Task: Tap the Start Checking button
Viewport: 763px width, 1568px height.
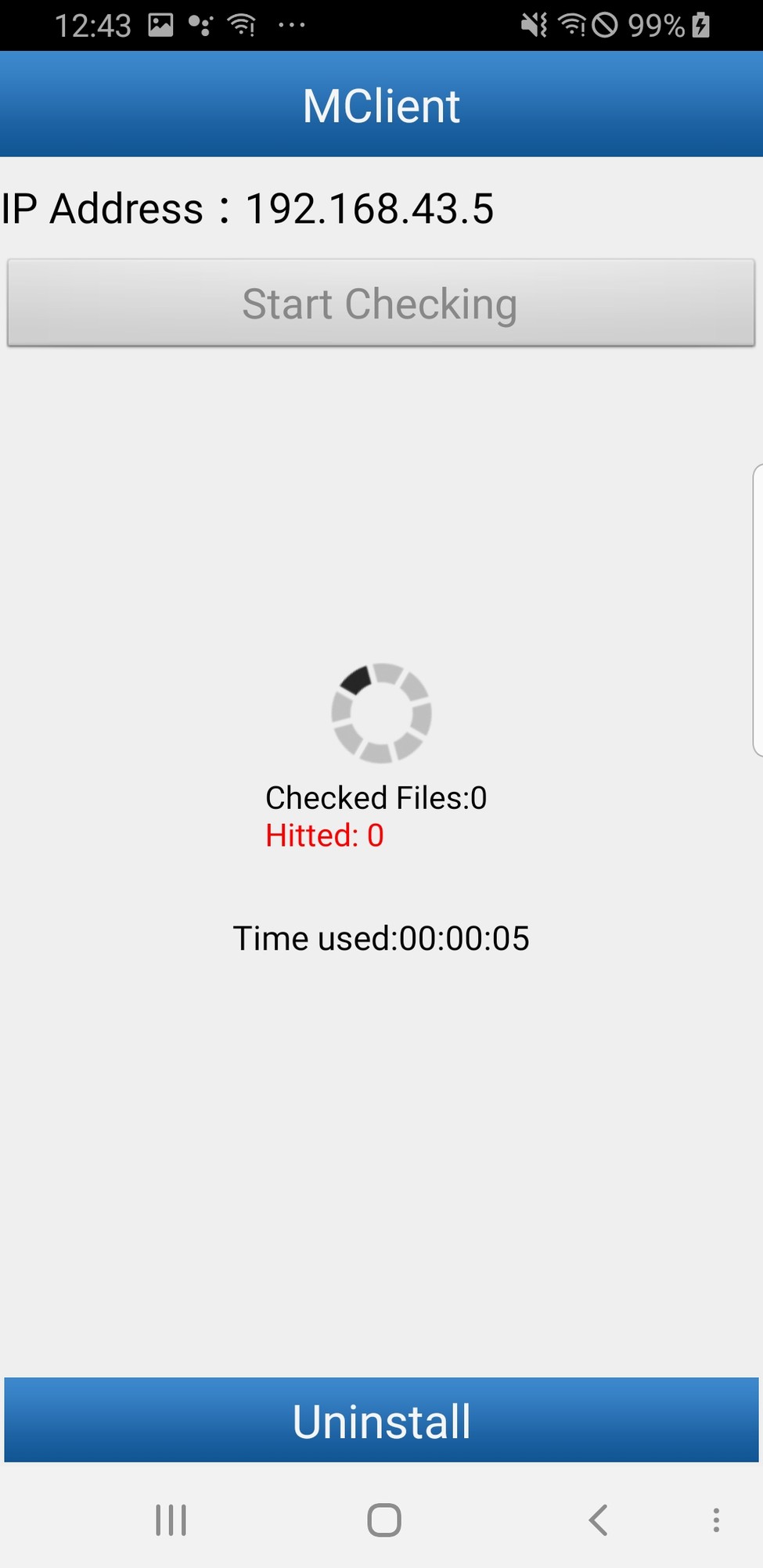Action: (x=381, y=304)
